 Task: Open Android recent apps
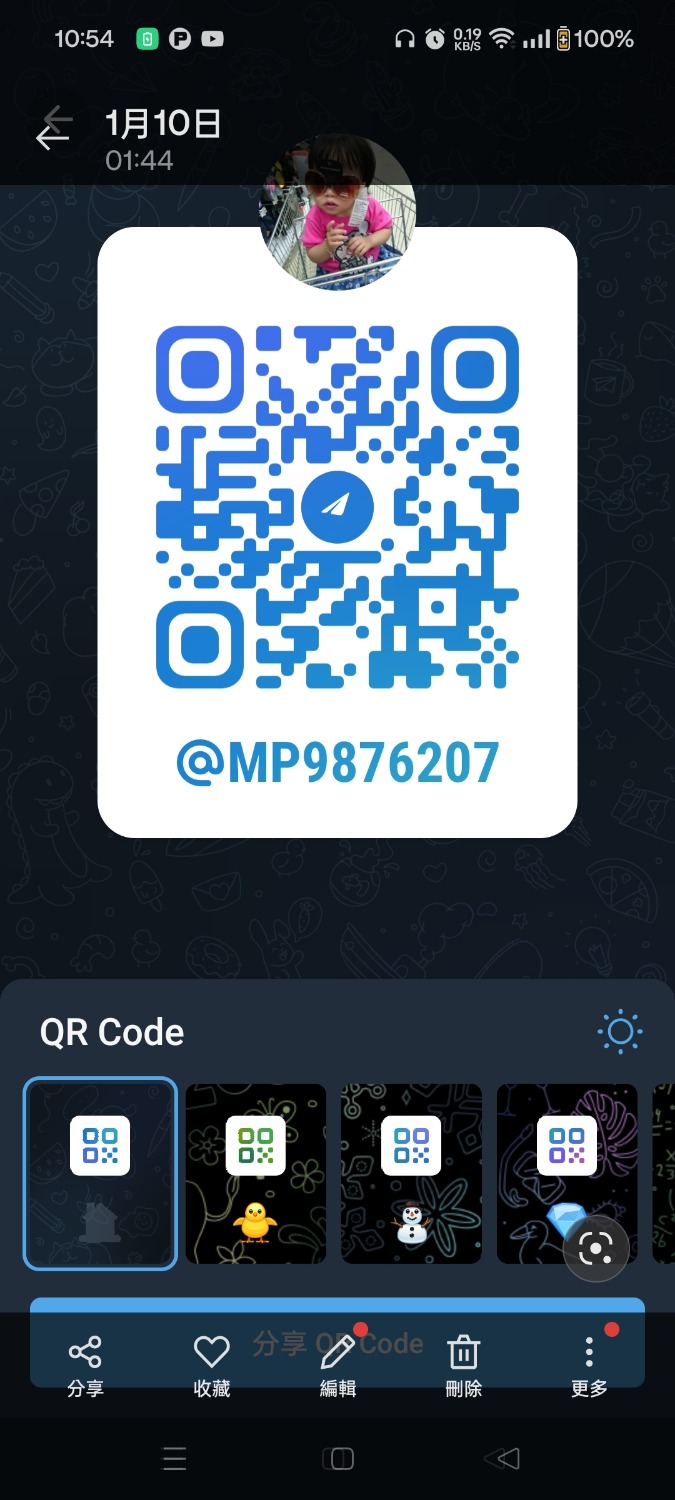click(x=174, y=1459)
